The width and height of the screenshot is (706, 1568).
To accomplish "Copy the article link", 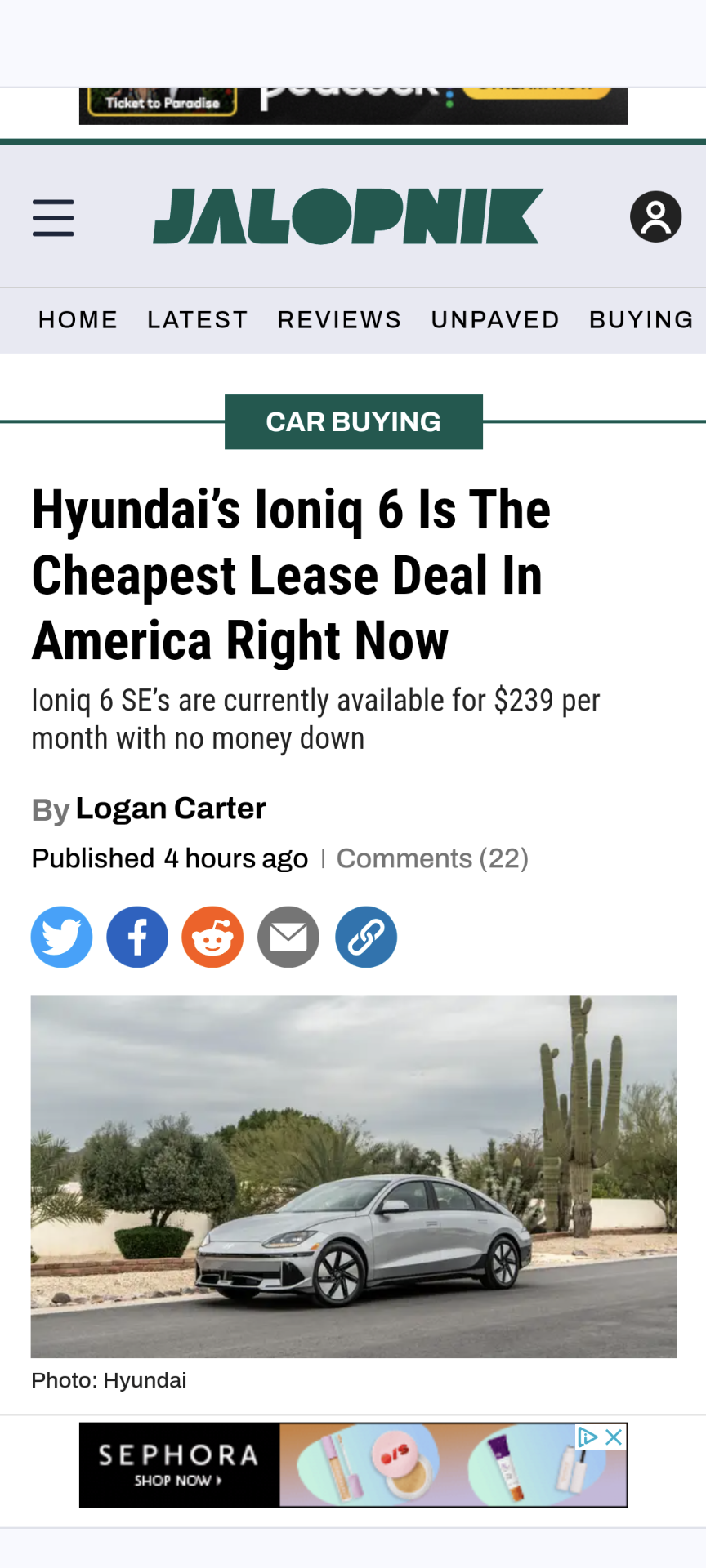I will click(x=366, y=937).
